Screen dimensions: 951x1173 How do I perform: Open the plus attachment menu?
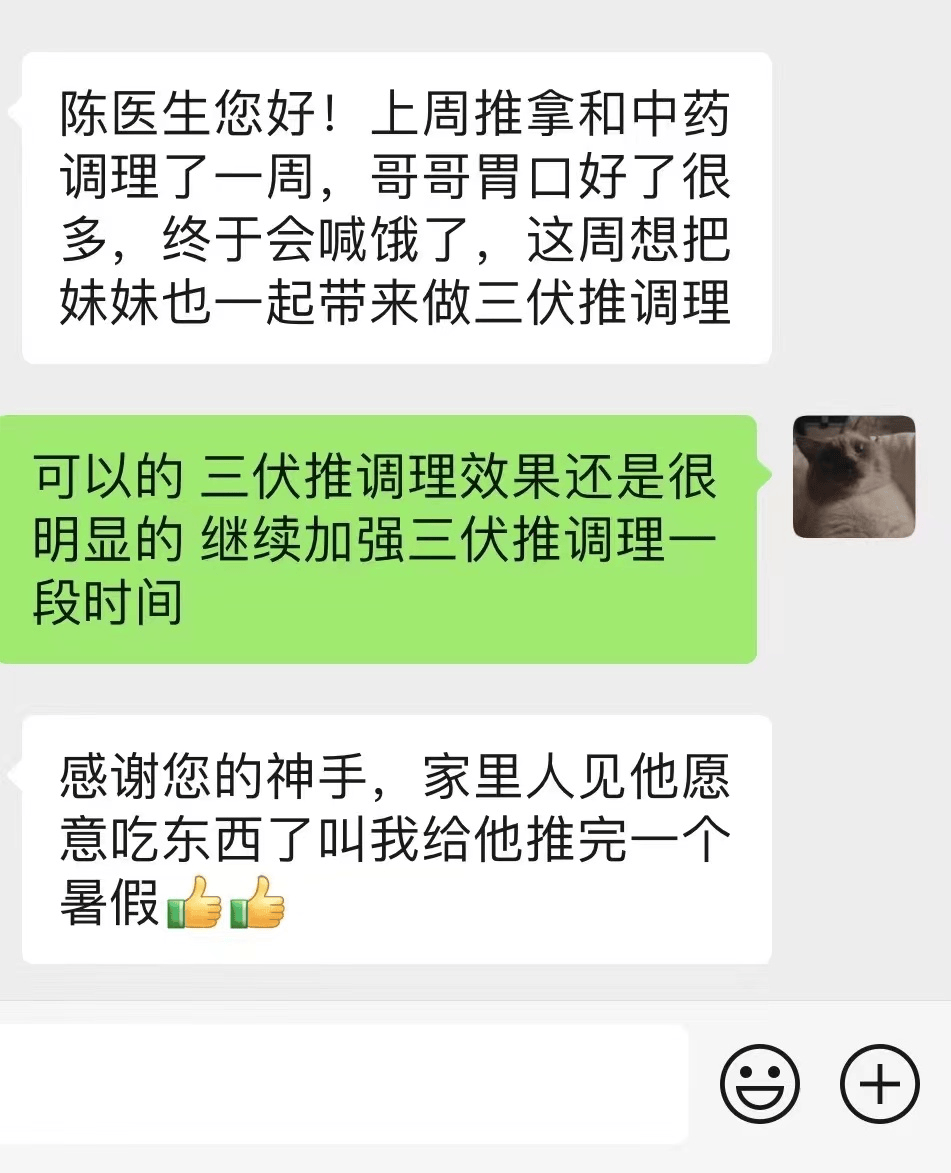pos(879,1084)
